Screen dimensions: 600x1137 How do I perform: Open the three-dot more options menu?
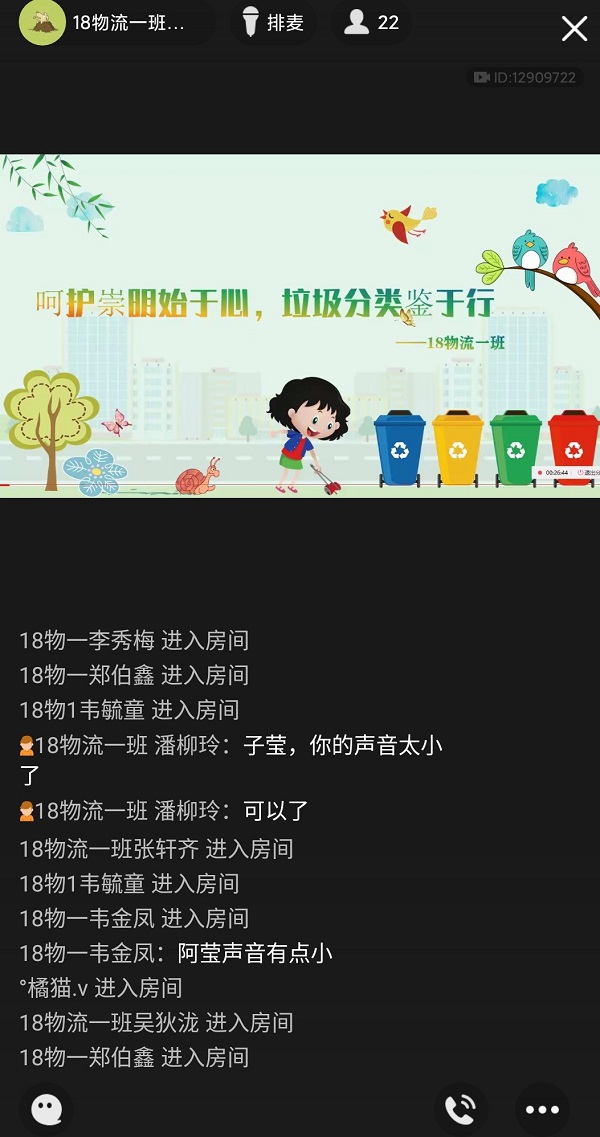click(542, 1109)
